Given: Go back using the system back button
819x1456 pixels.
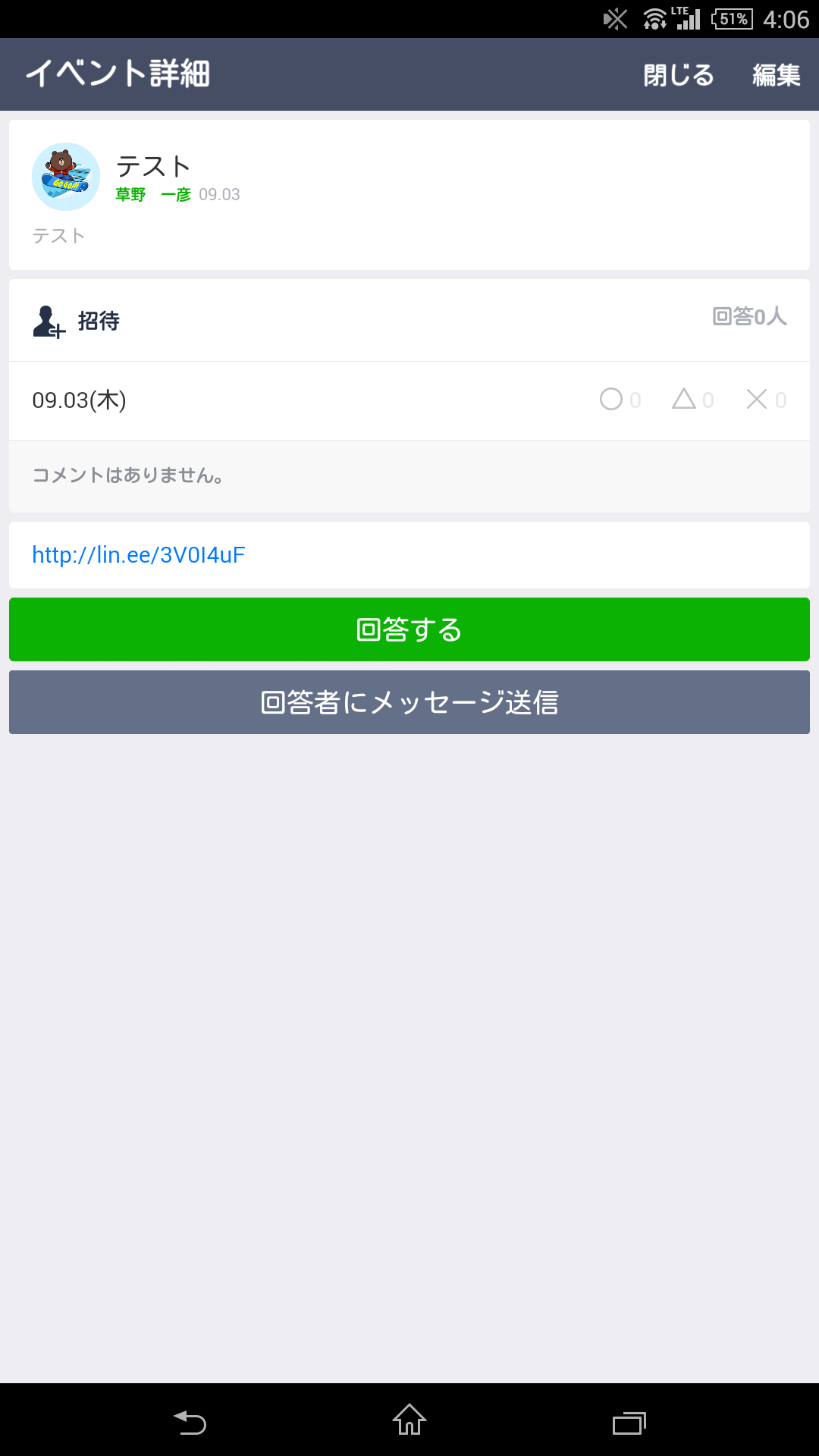Looking at the screenshot, I should click(190, 1422).
